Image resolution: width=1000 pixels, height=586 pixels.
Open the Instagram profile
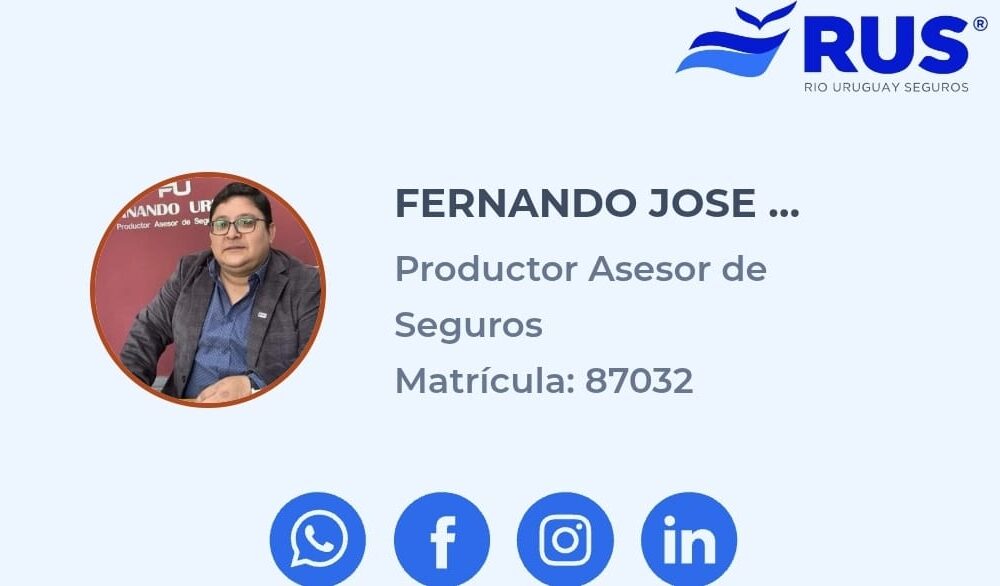tap(565, 540)
